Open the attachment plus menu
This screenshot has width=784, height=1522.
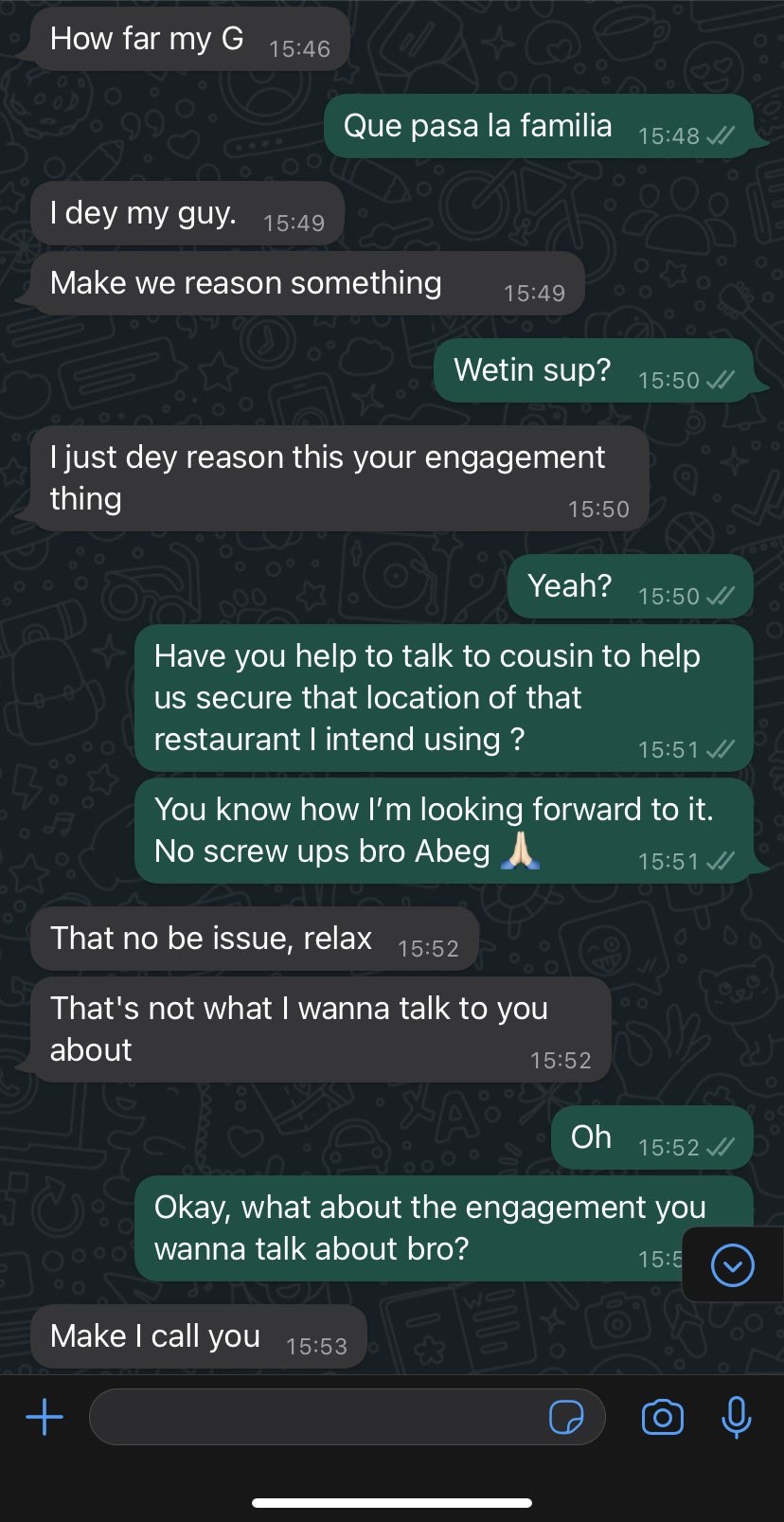[45, 1417]
